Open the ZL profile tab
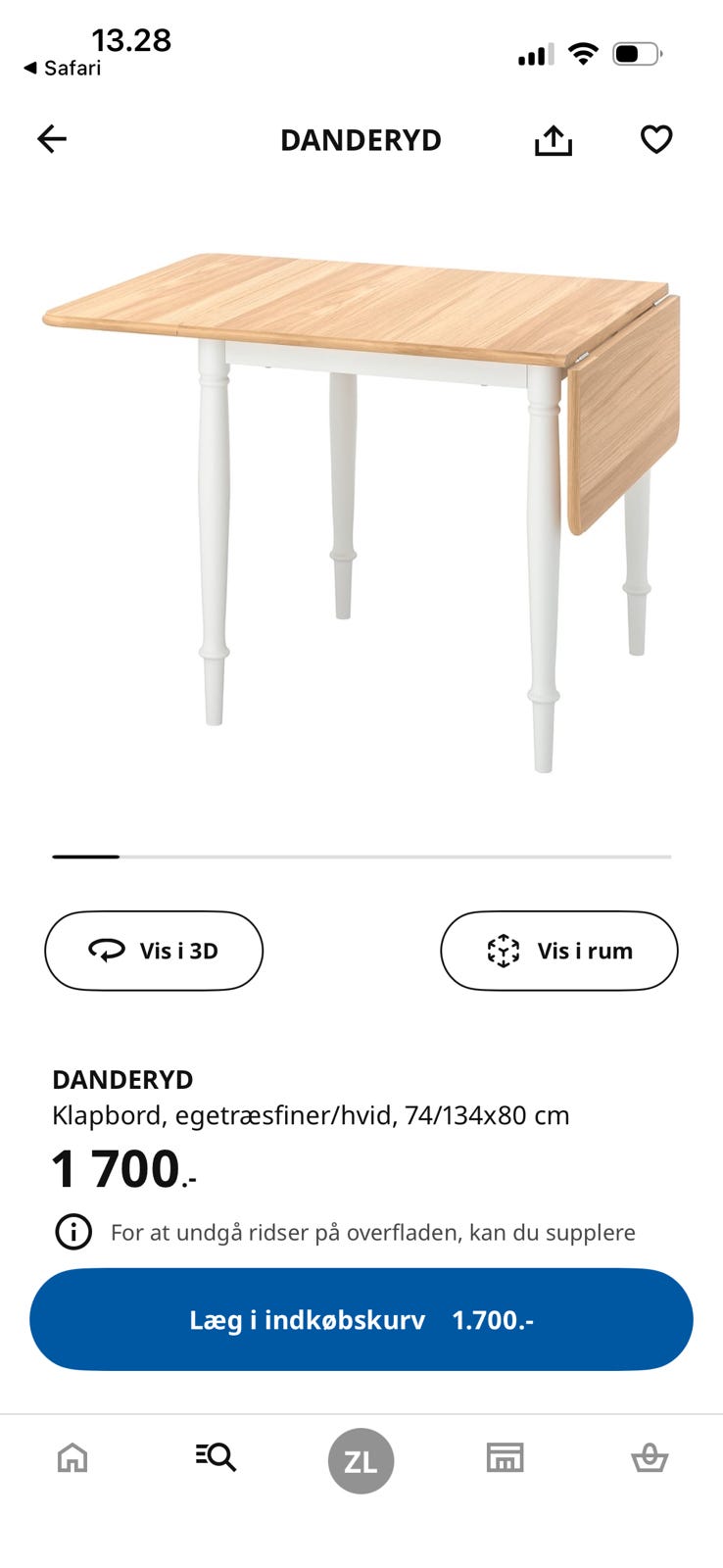 (x=361, y=1461)
